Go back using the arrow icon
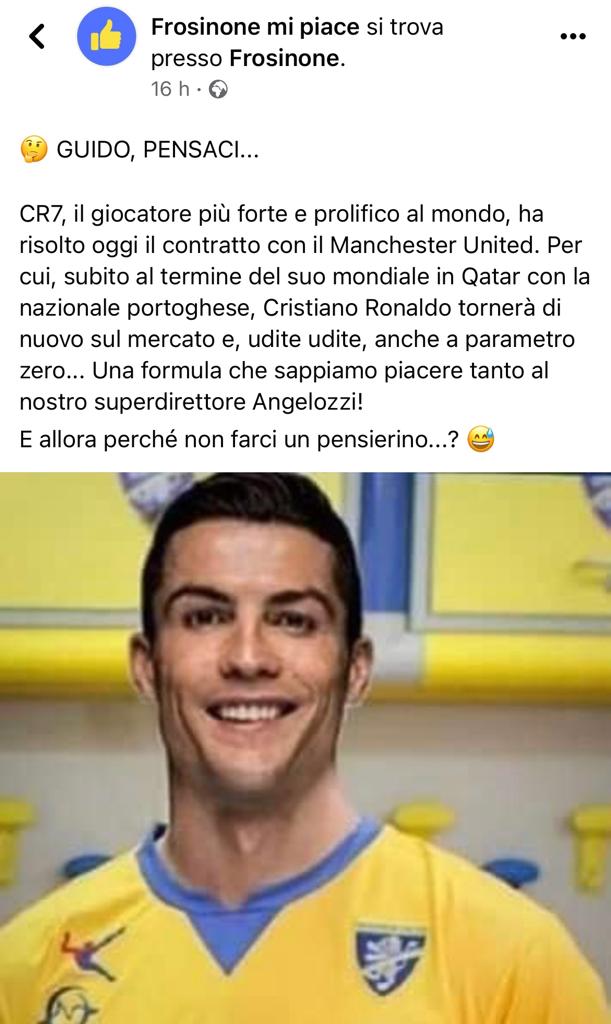Viewport: 611px width, 1024px height. point(38,37)
